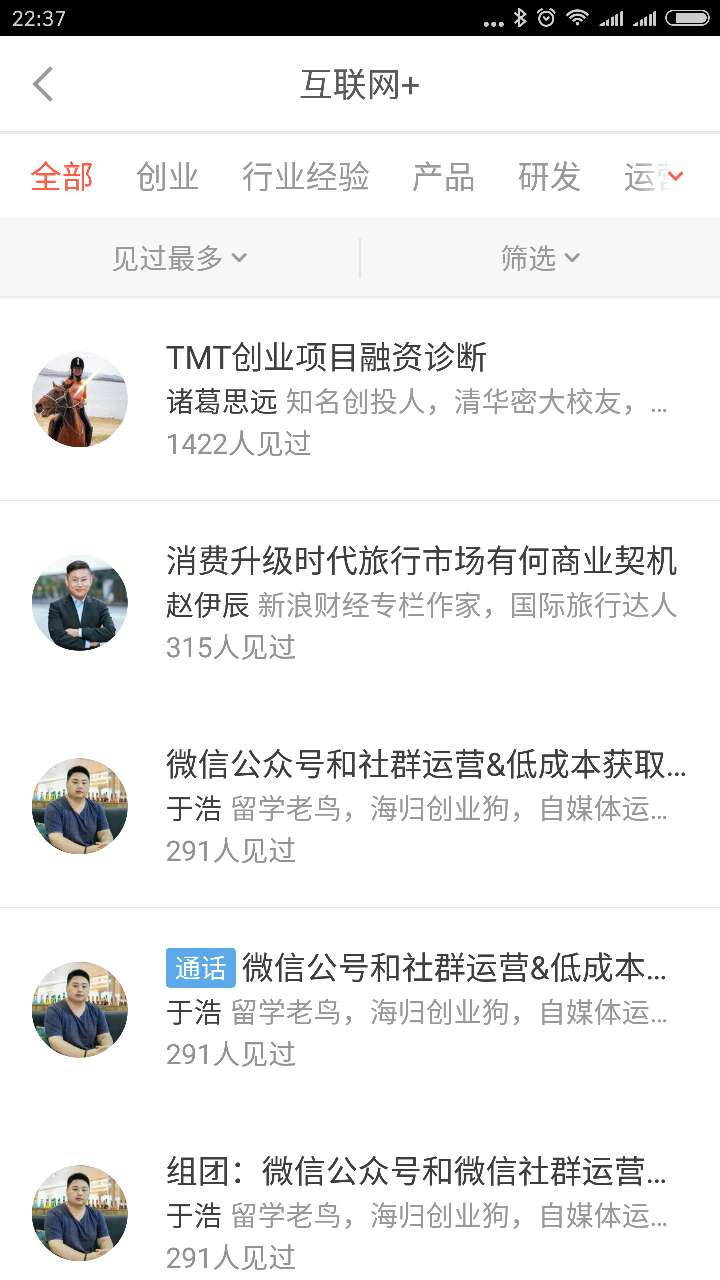Expand the 筛选 filter dropdown

[541, 257]
